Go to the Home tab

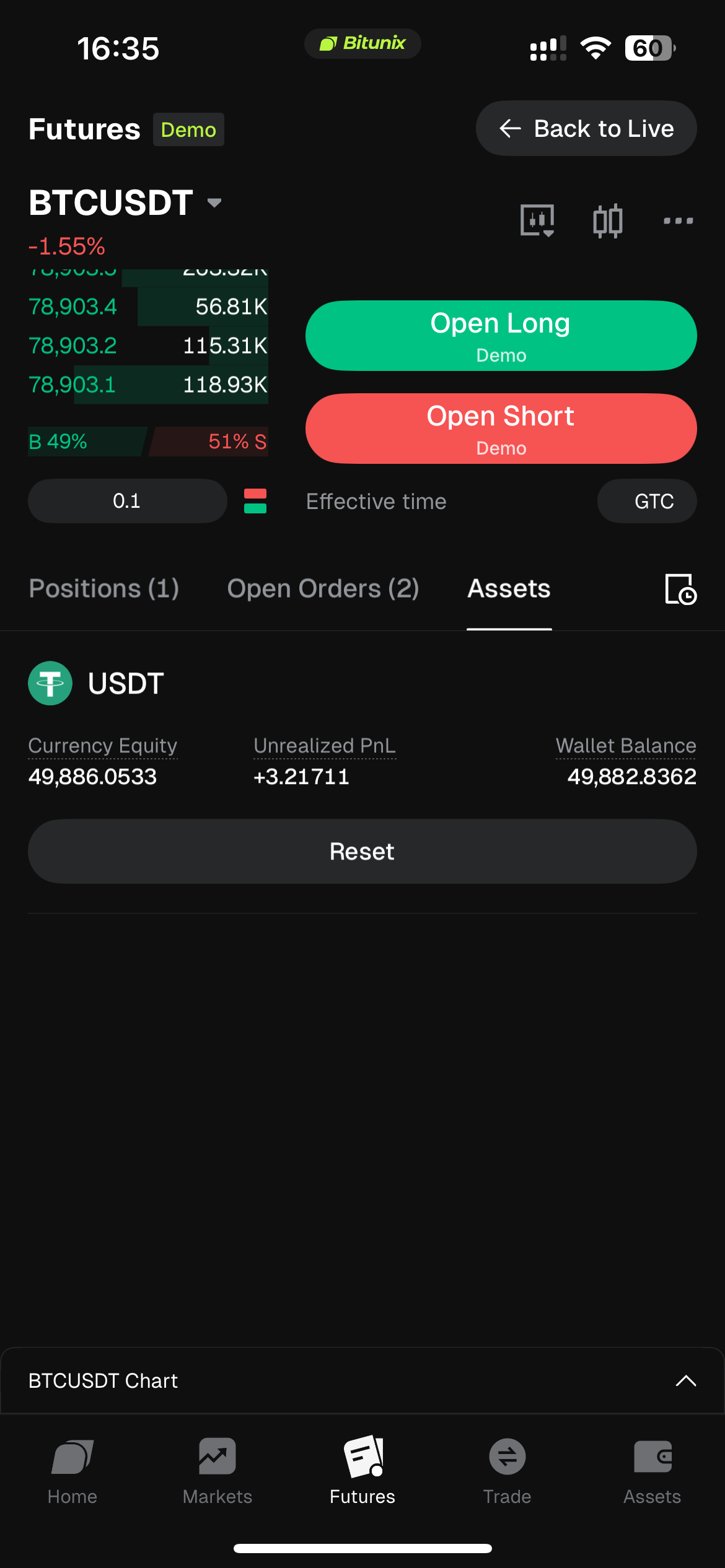pyautogui.click(x=72, y=1471)
